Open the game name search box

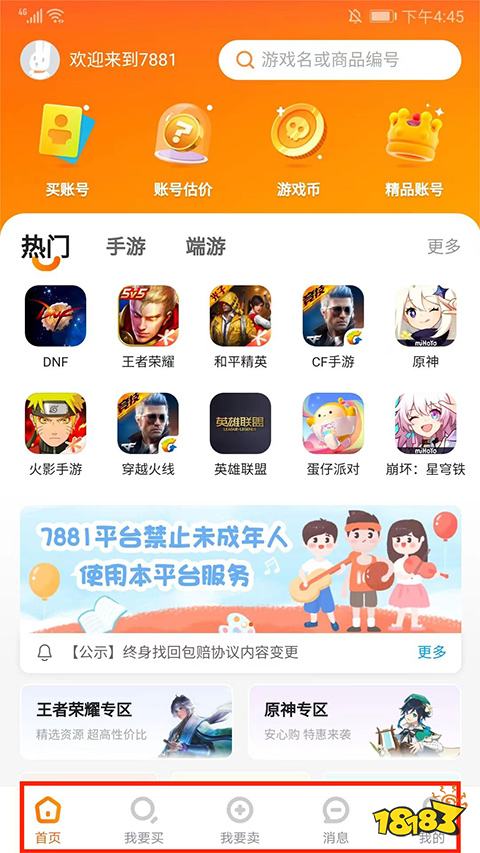pos(340,60)
